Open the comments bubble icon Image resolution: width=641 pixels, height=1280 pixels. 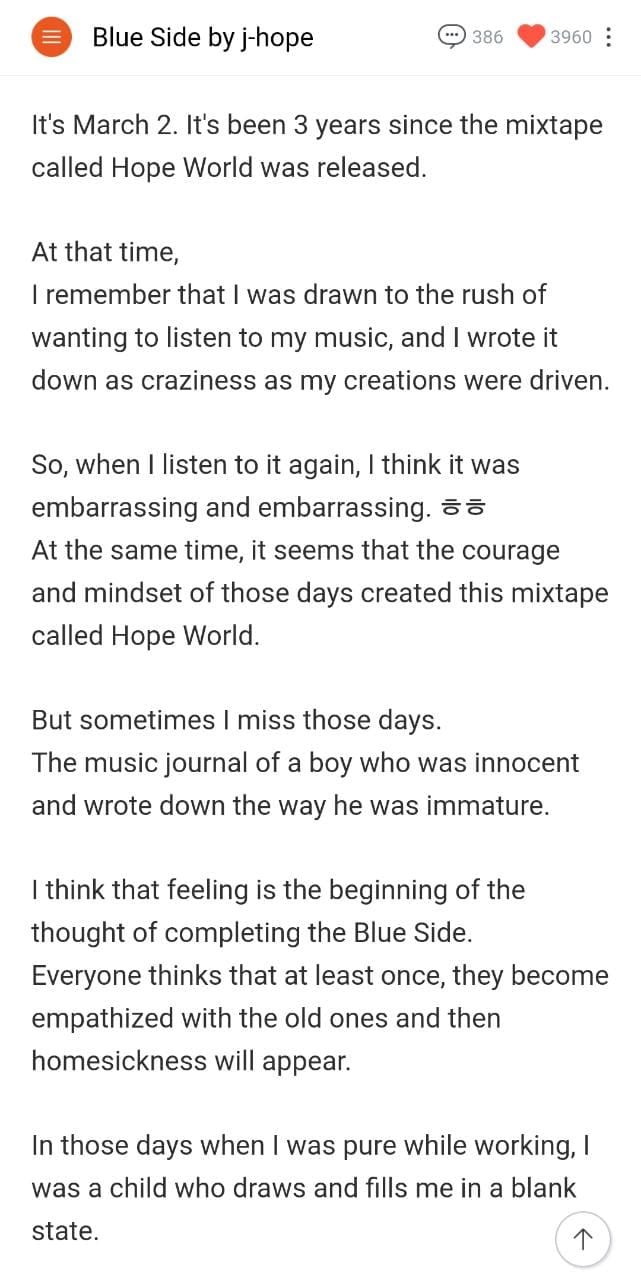(452, 37)
